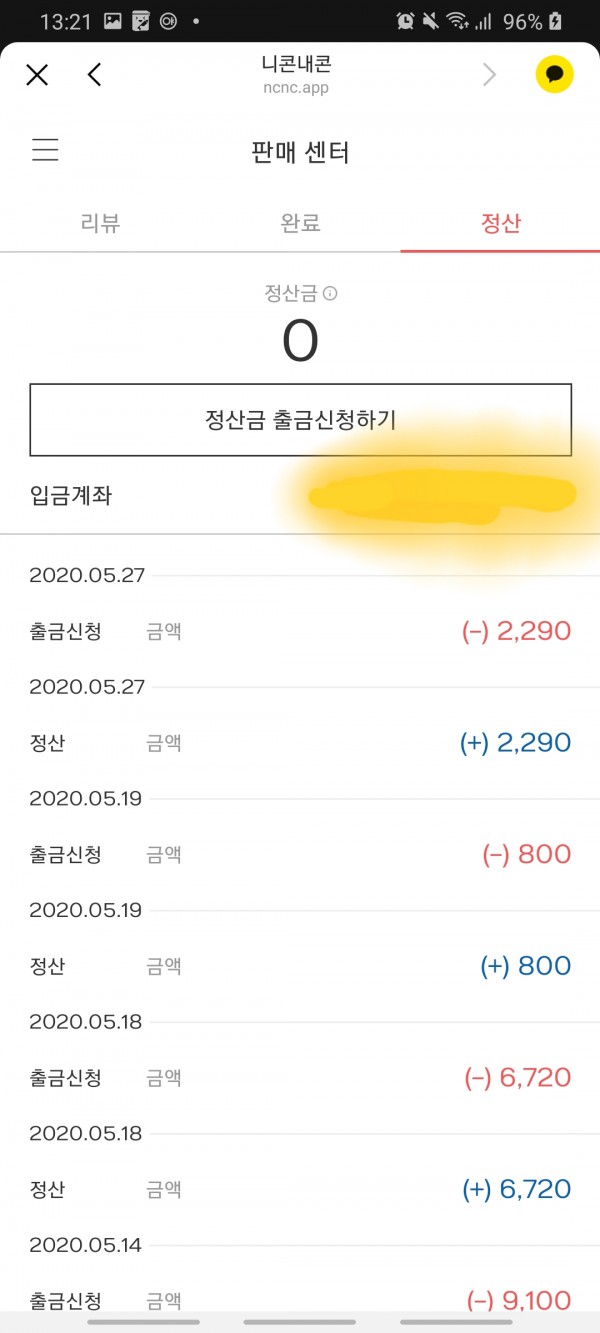Screen dimensions: 600x1333
Task: Switch to the 리뷰 tab
Action: coord(100,223)
